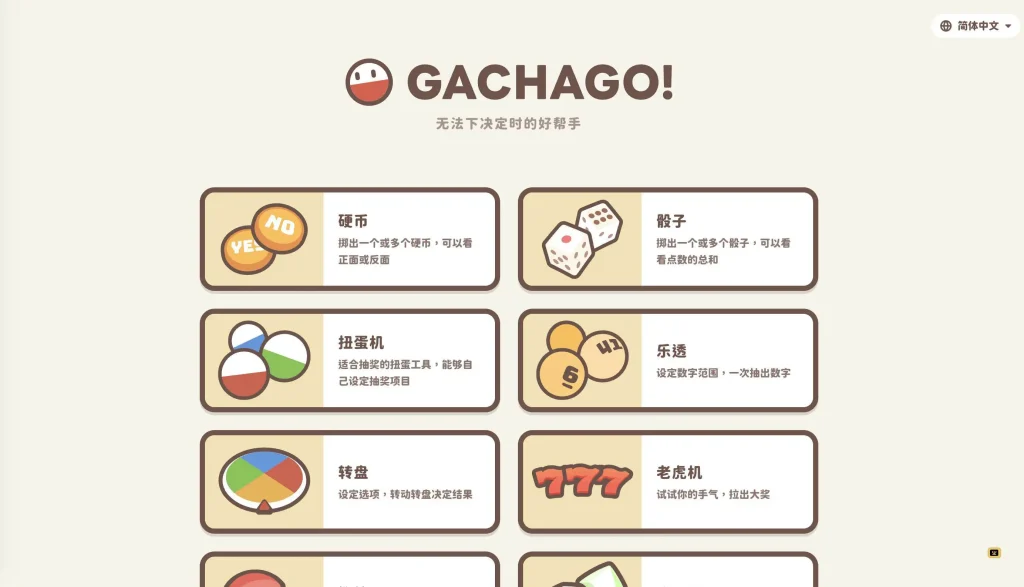Choose the 转盘 spinner wheel card
The height and width of the screenshot is (587, 1024).
350,482
